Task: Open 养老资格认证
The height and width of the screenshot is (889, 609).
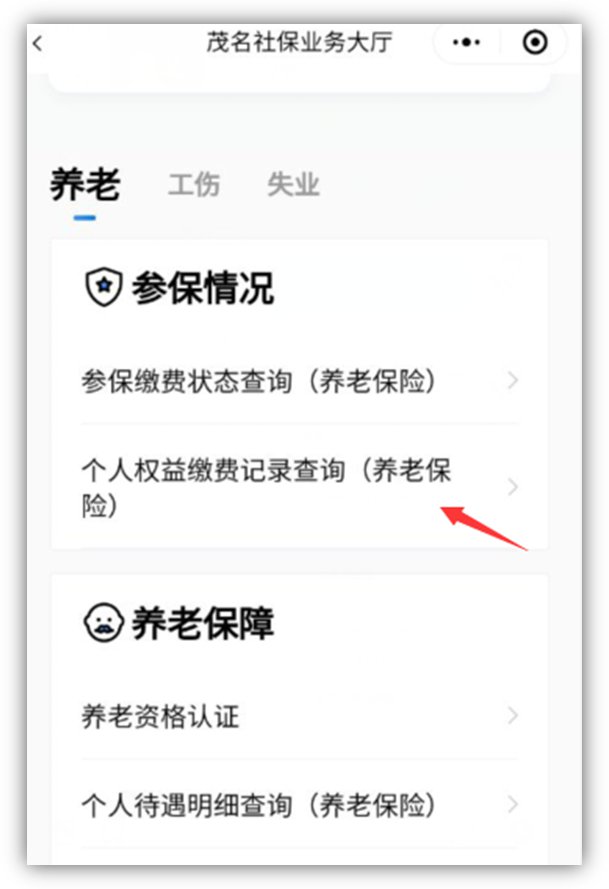Action: [299, 716]
